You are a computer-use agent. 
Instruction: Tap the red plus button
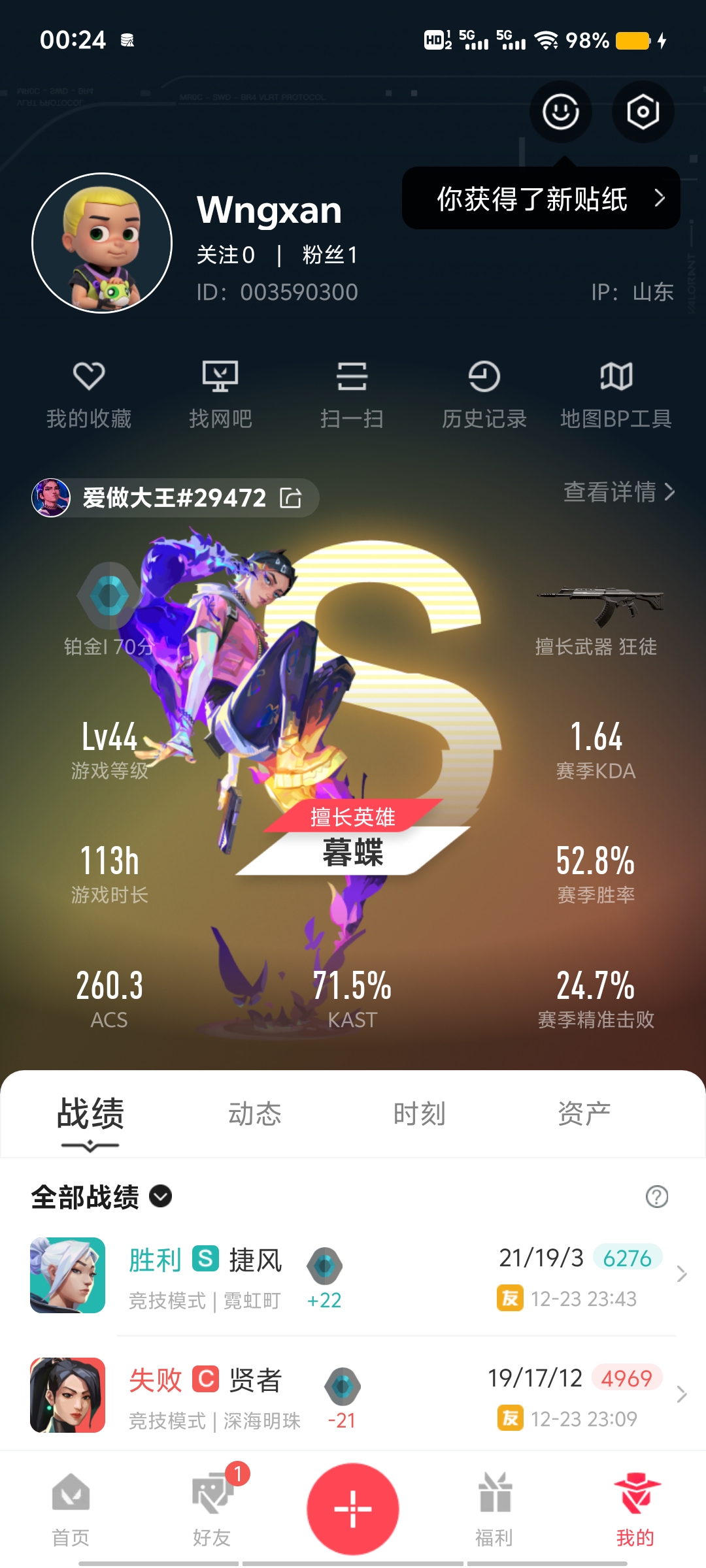pos(353,1509)
